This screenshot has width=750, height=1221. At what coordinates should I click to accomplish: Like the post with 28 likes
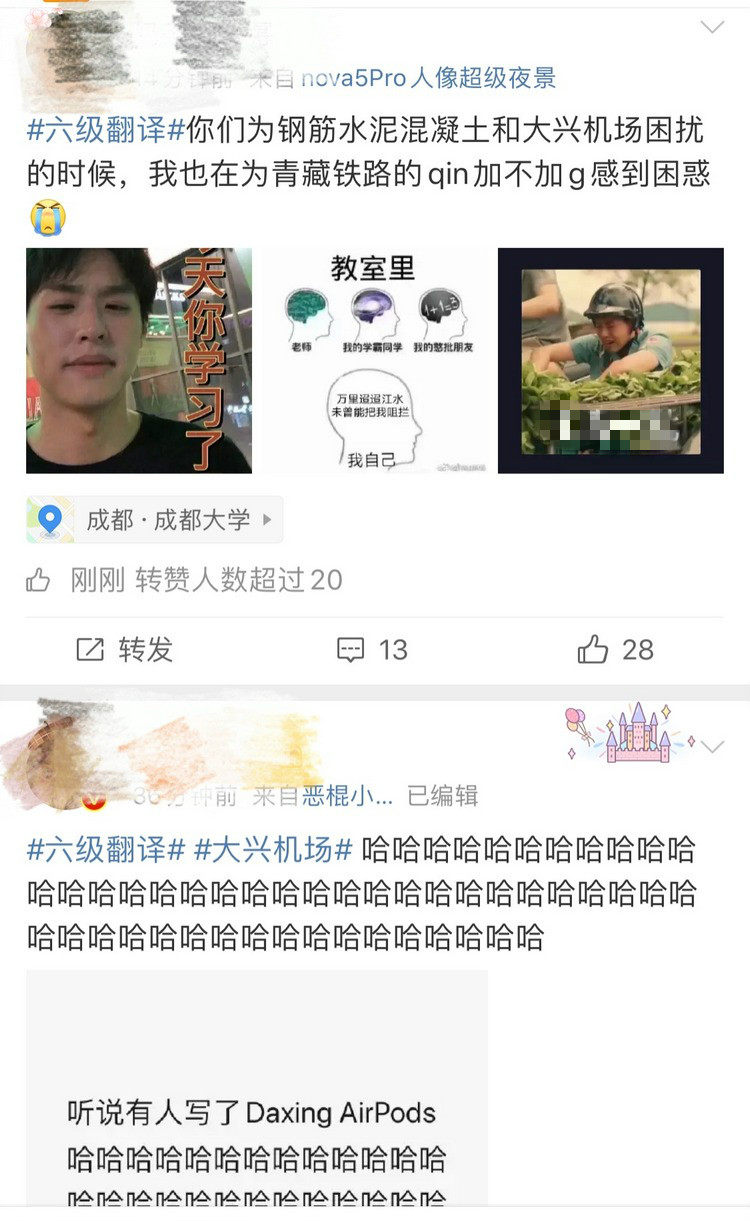[x=616, y=650]
